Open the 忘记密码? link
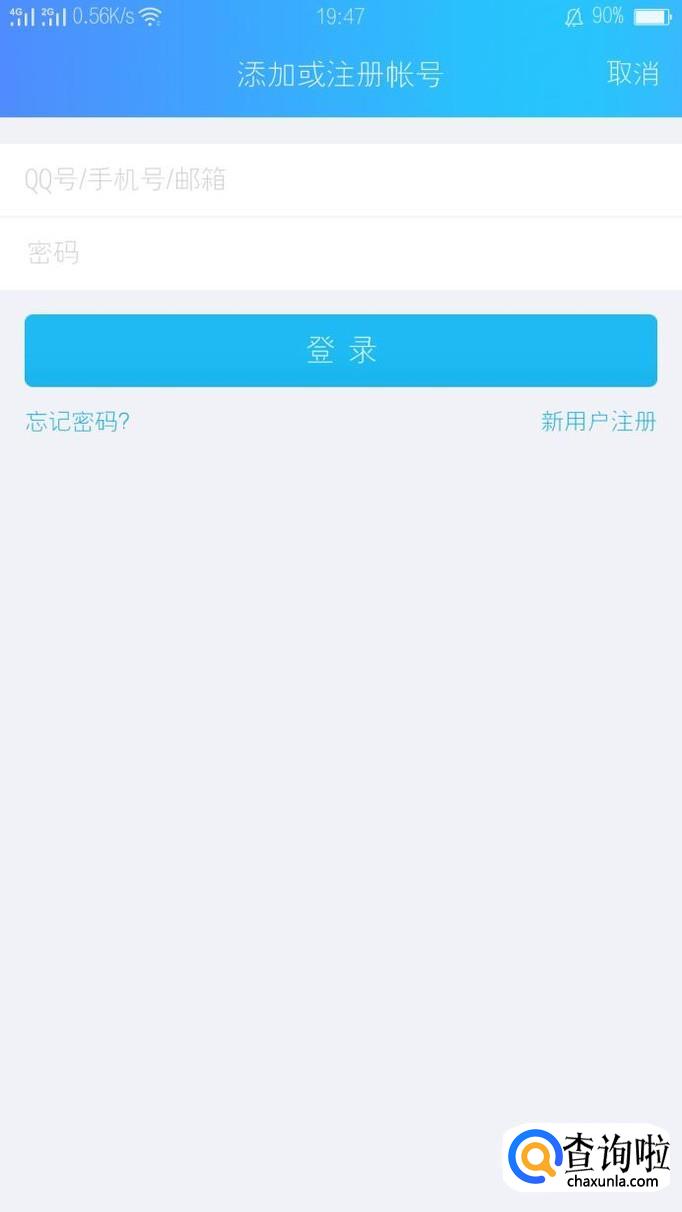 78,422
